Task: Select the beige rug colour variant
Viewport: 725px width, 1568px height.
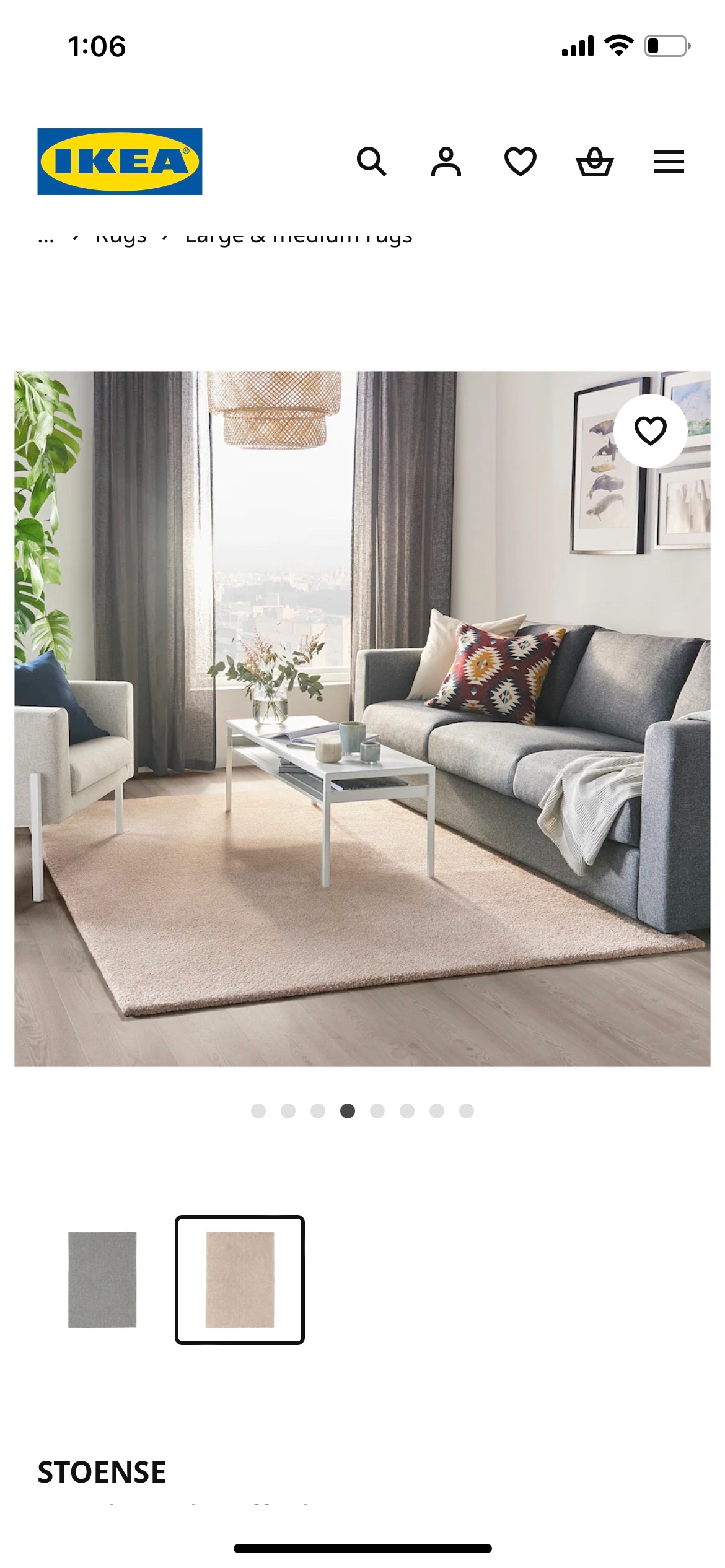Action: [x=240, y=1279]
